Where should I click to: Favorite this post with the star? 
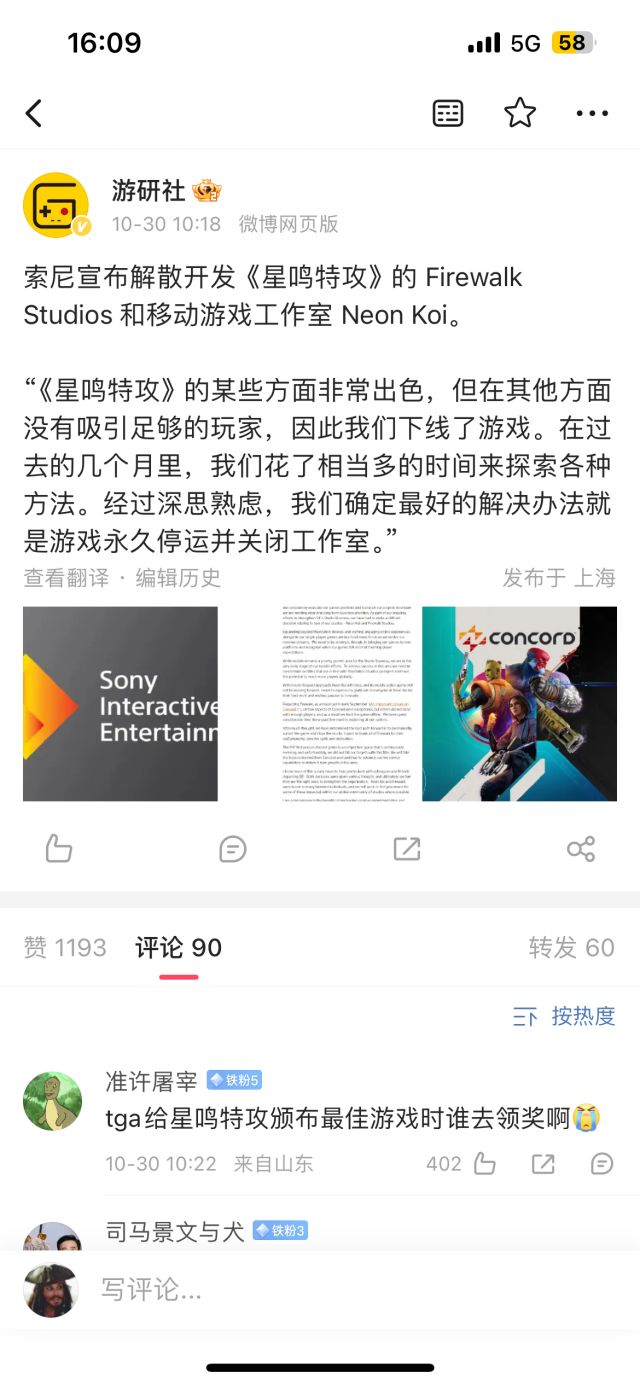pyautogui.click(x=520, y=113)
